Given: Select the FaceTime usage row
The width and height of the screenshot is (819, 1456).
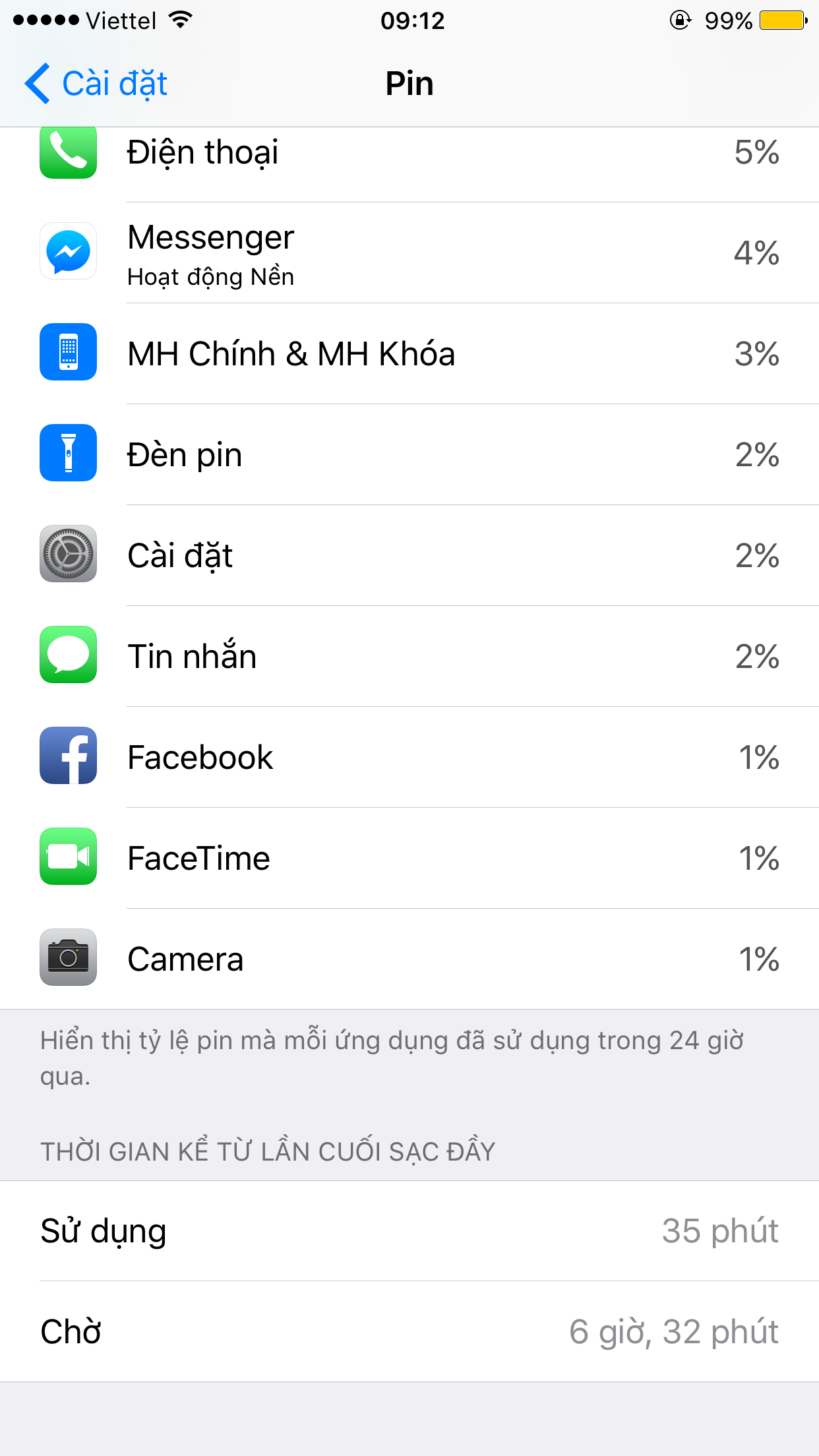Looking at the screenshot, I should tap(409, 859).
